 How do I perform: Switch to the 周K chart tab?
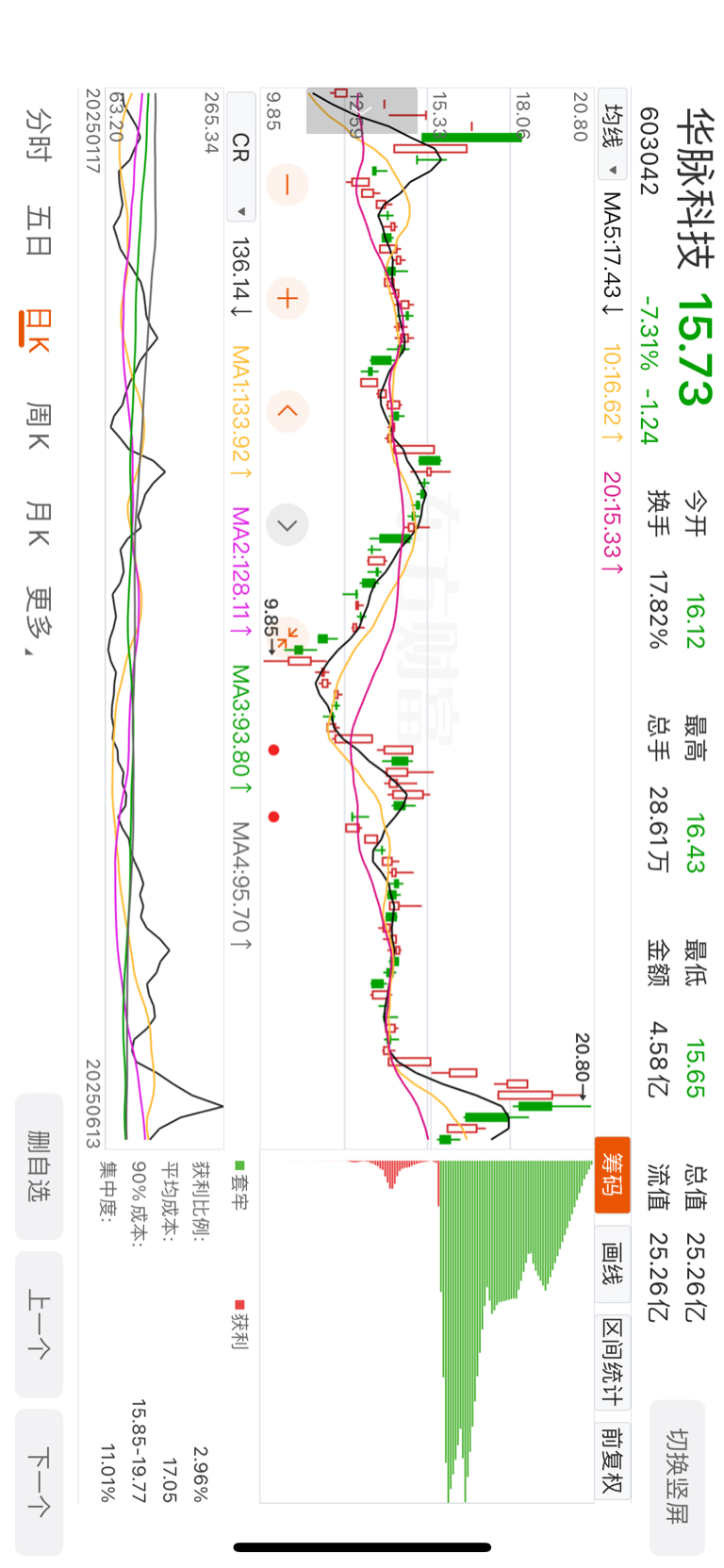(38, 426)
